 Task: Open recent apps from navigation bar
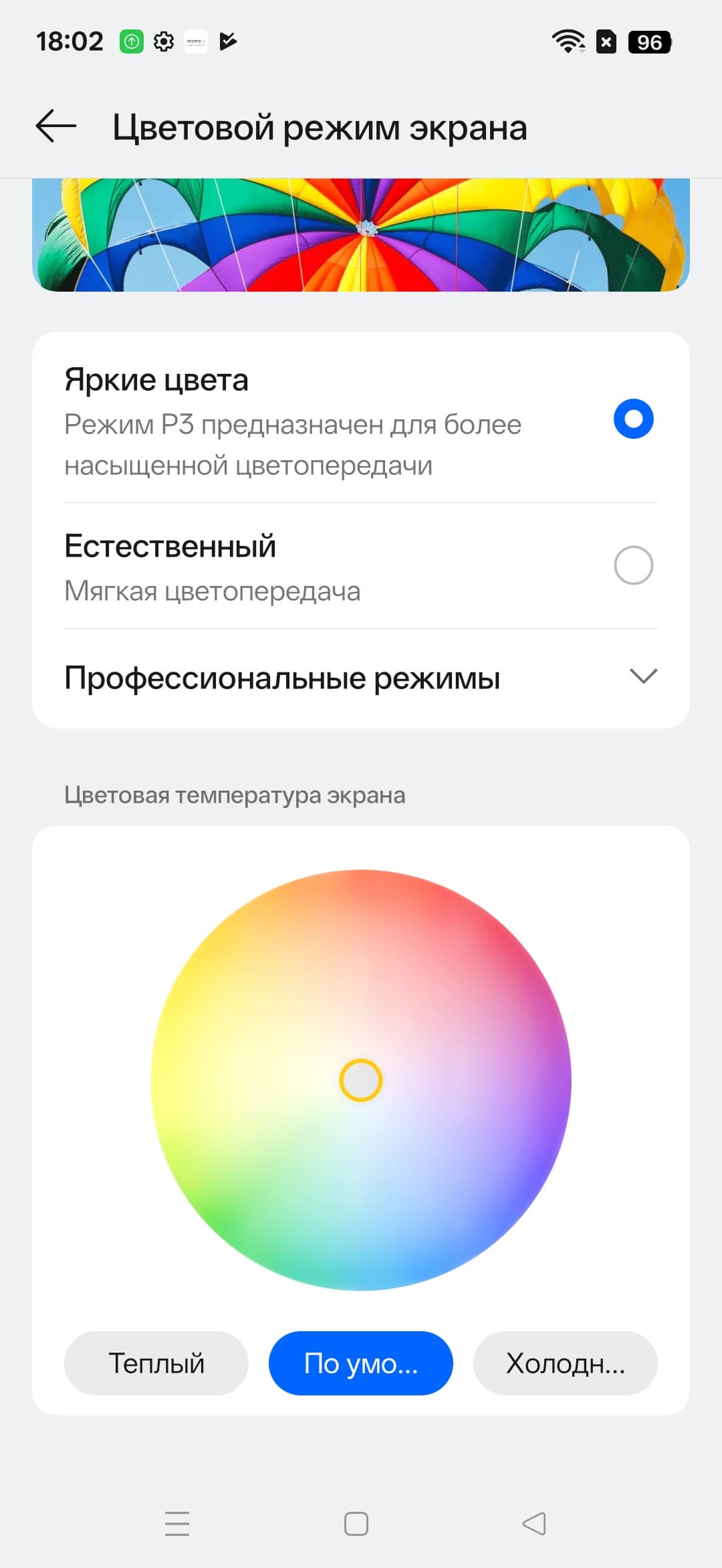coord(177,1523)
